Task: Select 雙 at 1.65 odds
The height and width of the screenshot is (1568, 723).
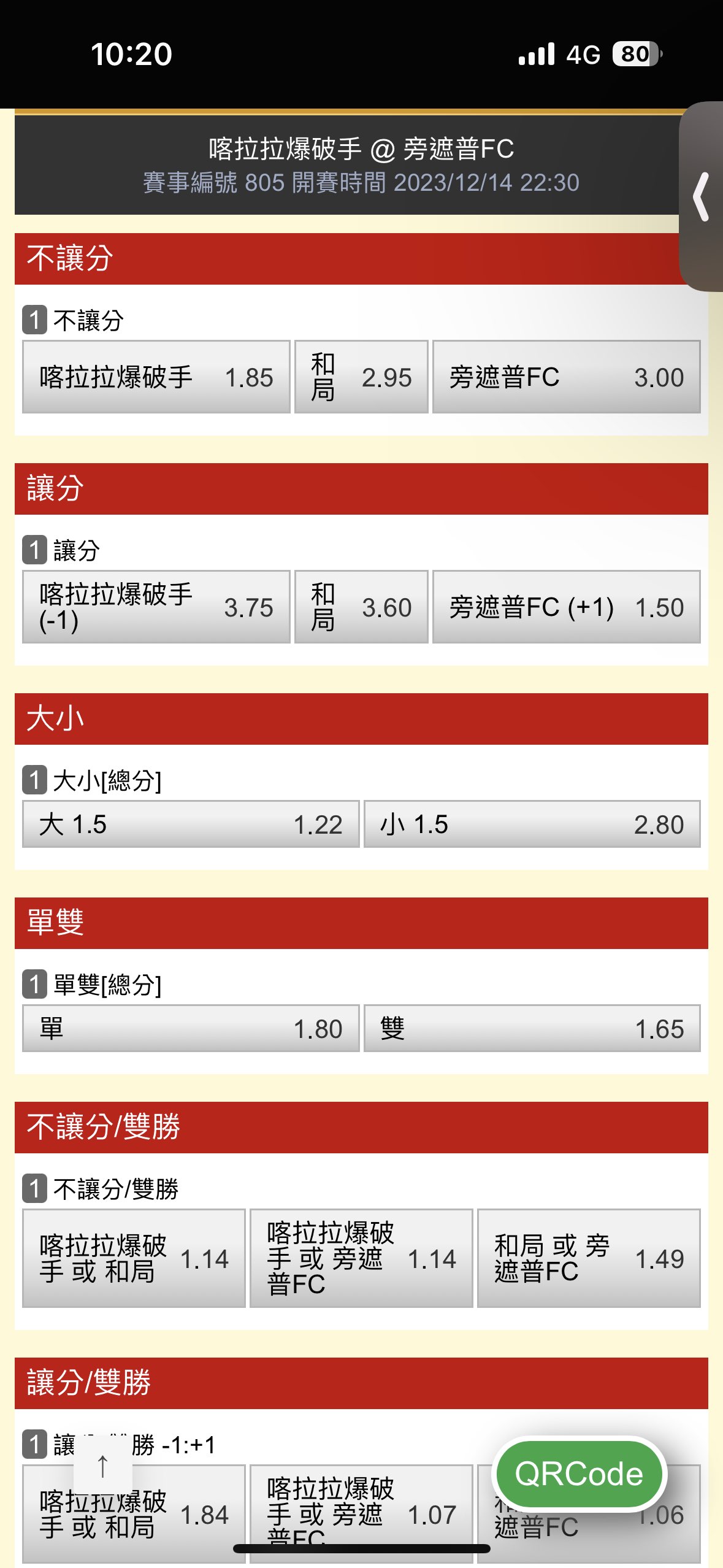Action: [x=532, y=1028]
